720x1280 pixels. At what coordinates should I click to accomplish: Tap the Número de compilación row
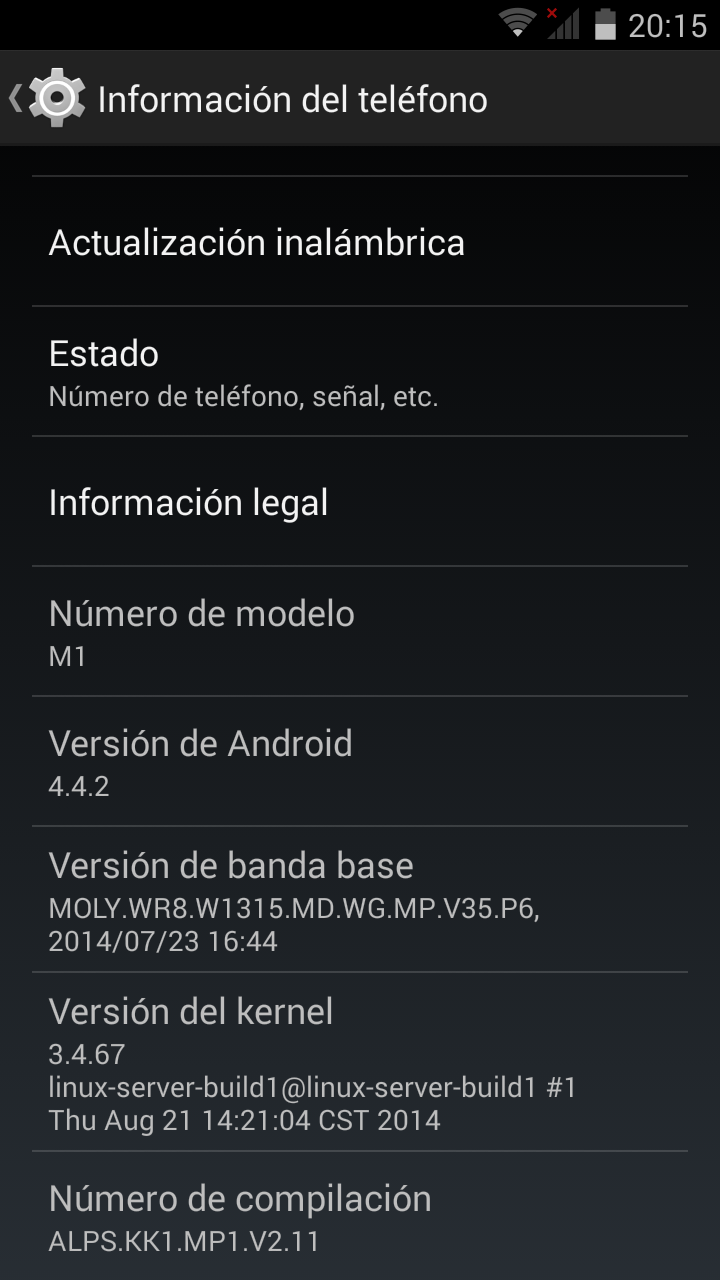coord(359,1216)
